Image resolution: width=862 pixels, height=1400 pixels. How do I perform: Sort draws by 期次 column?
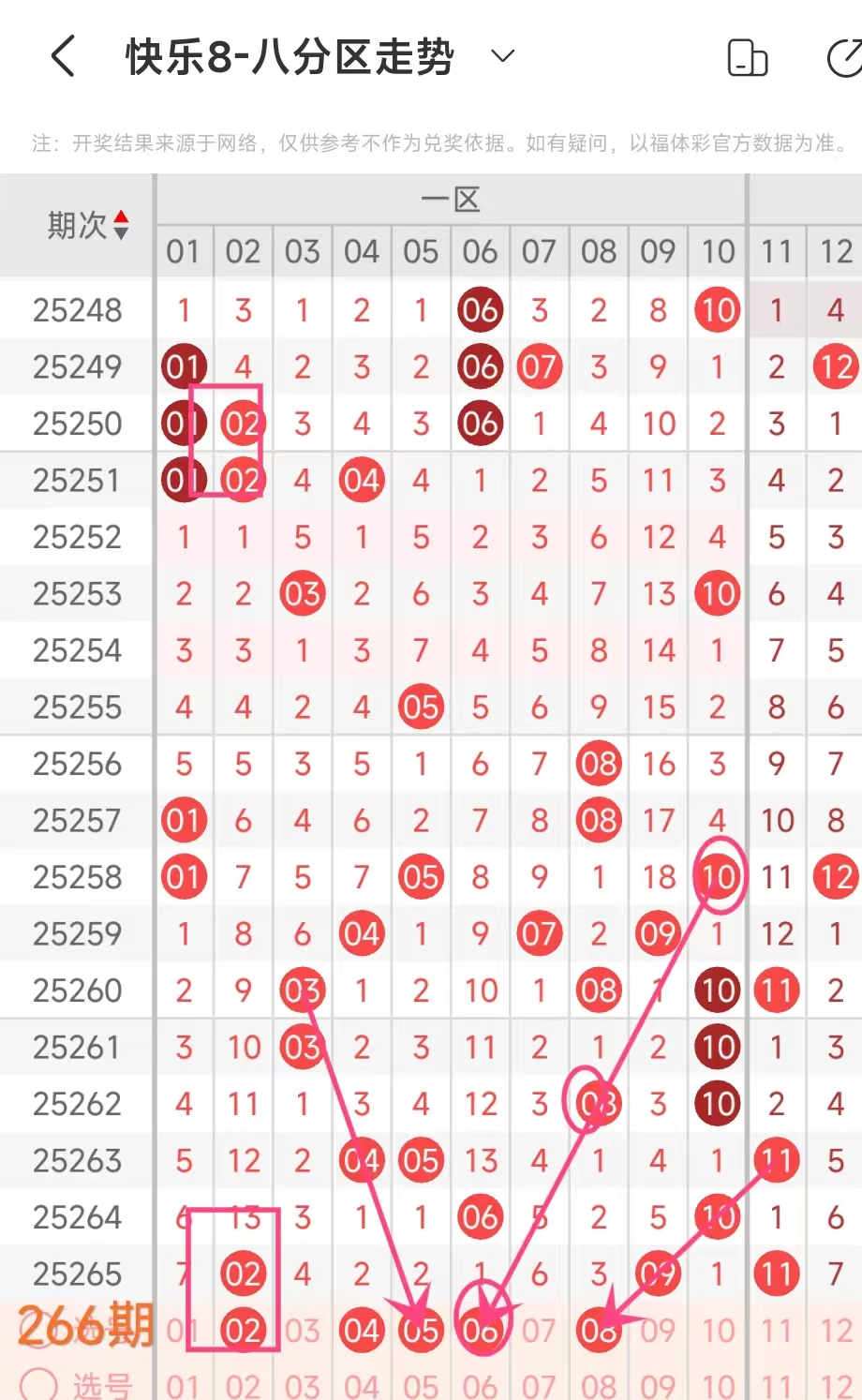coord(88,225)
